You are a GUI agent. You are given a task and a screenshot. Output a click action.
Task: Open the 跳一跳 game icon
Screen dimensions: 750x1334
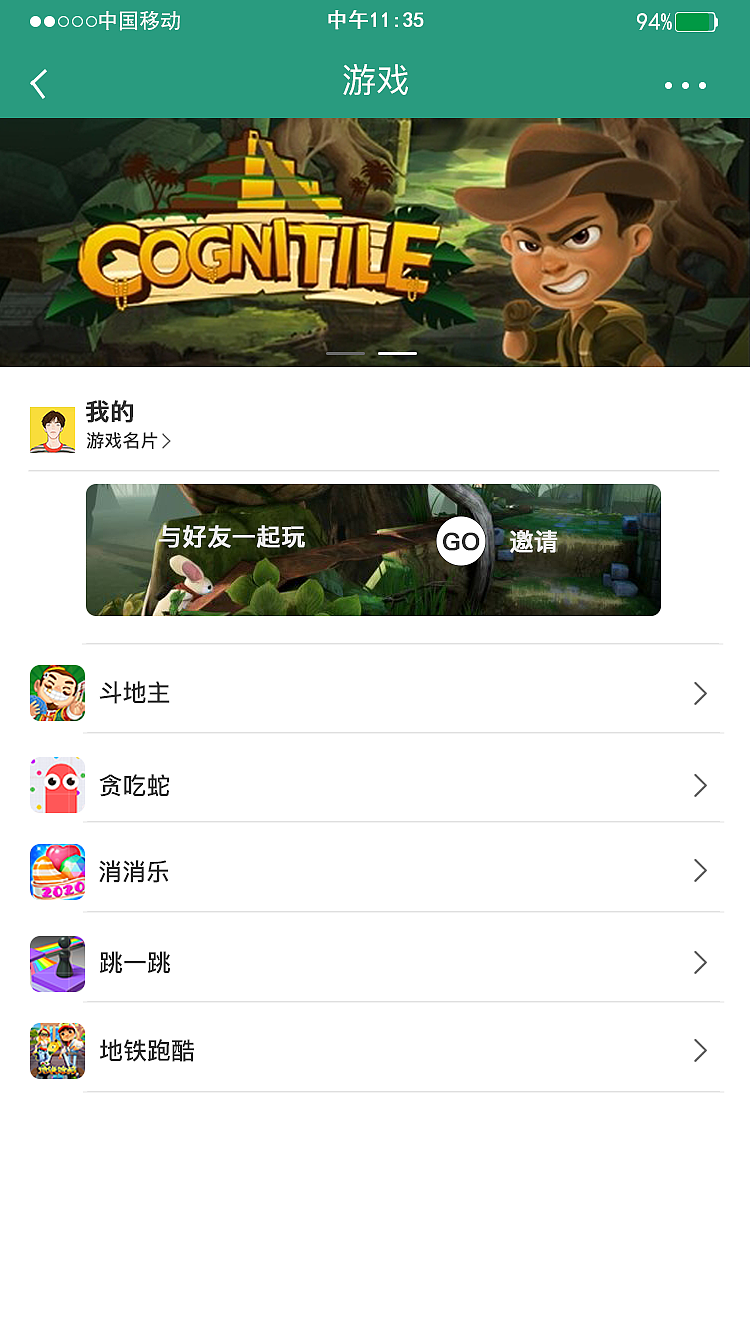[x=57, y=964]
